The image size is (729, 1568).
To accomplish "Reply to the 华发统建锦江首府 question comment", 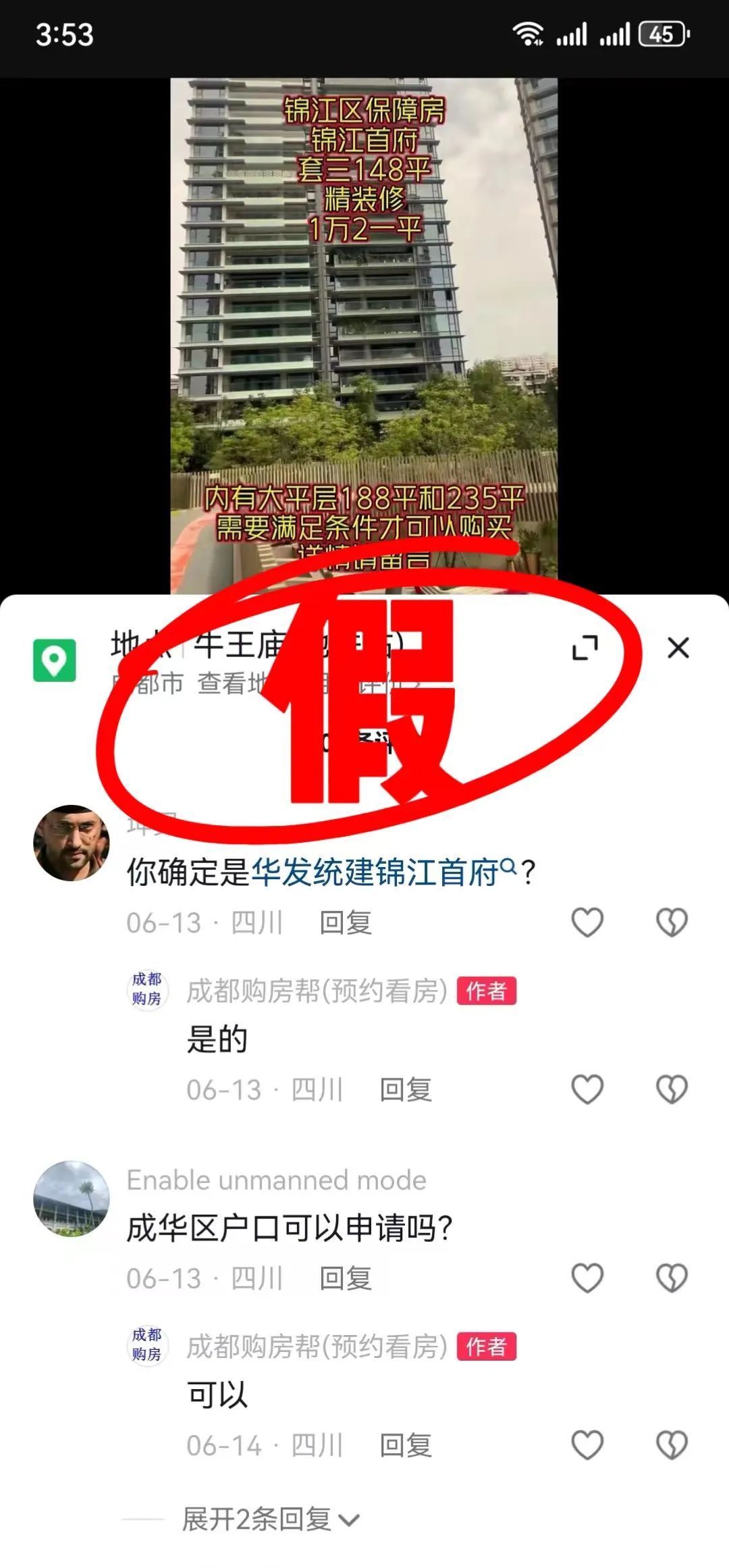I will (345, 922).
